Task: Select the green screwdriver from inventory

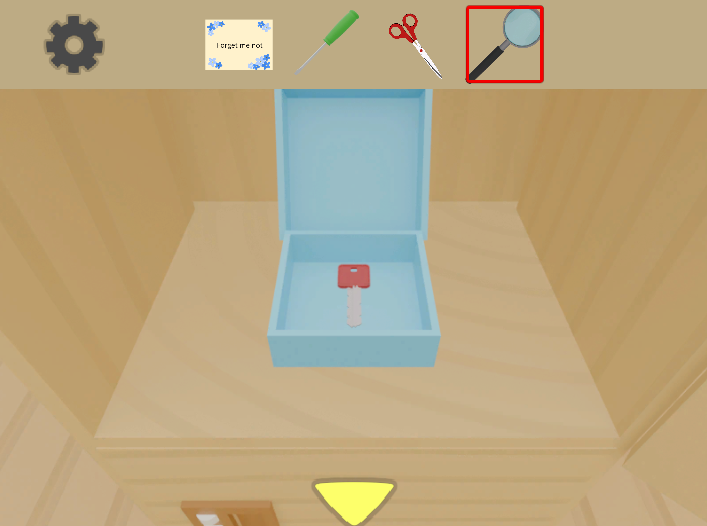Action: tap(327, 42)
